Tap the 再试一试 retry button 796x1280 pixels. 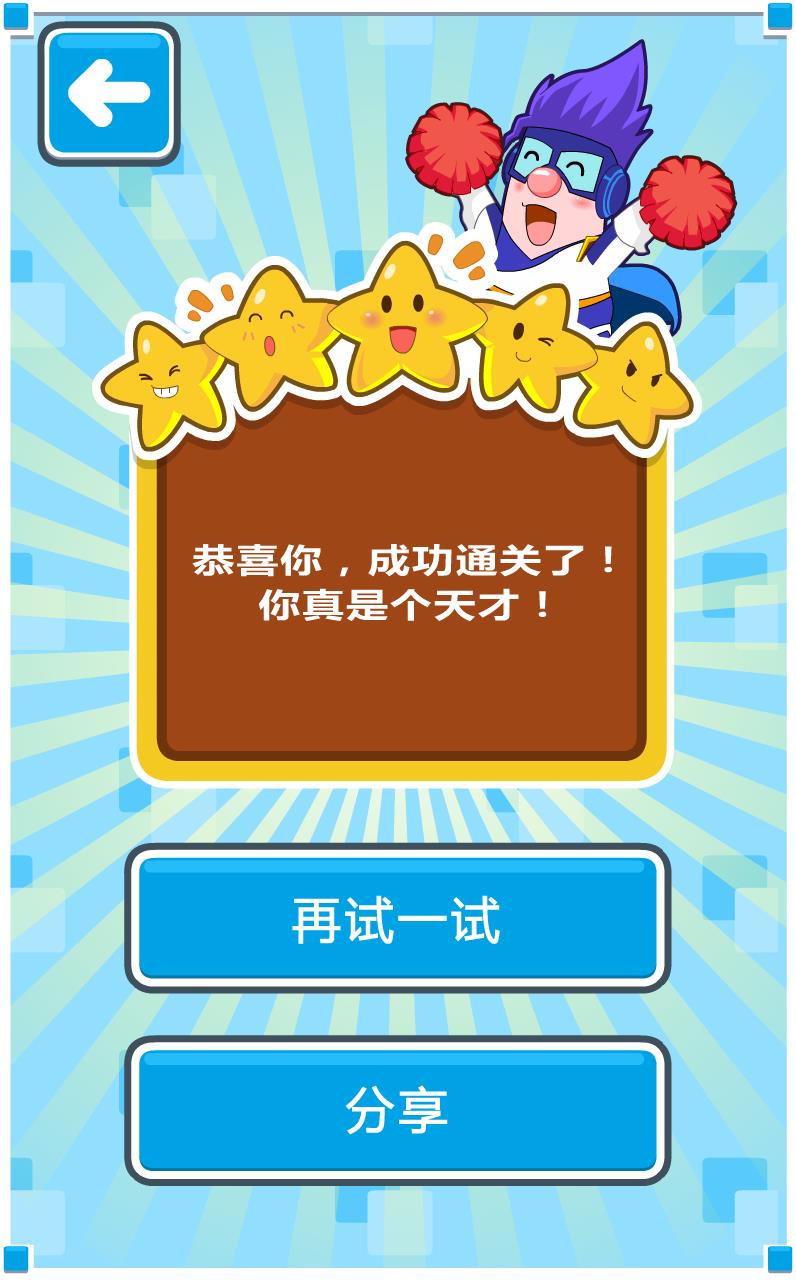[397, 918]
